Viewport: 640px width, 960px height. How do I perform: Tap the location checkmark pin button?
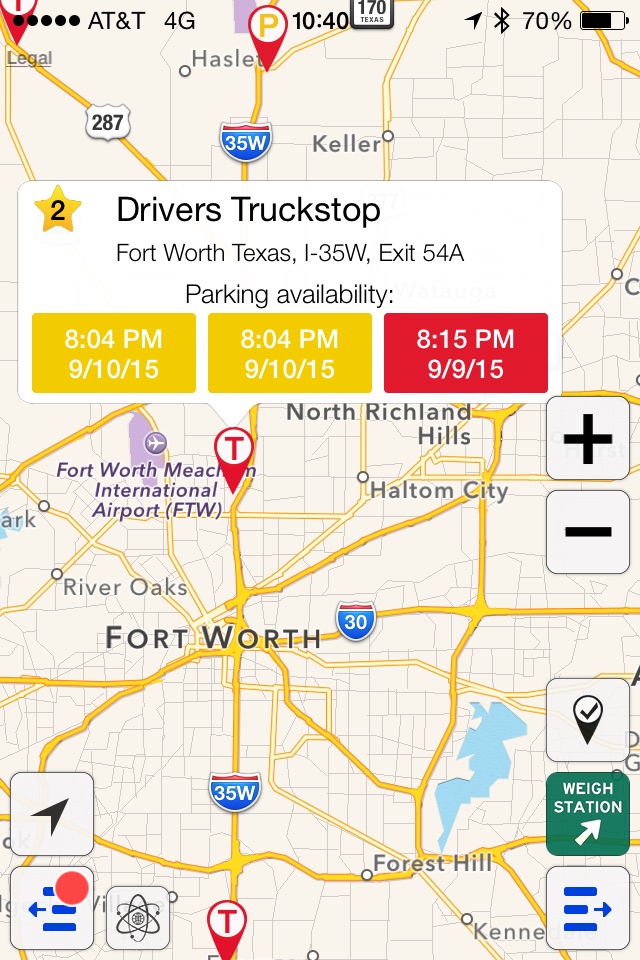[588, 720]
